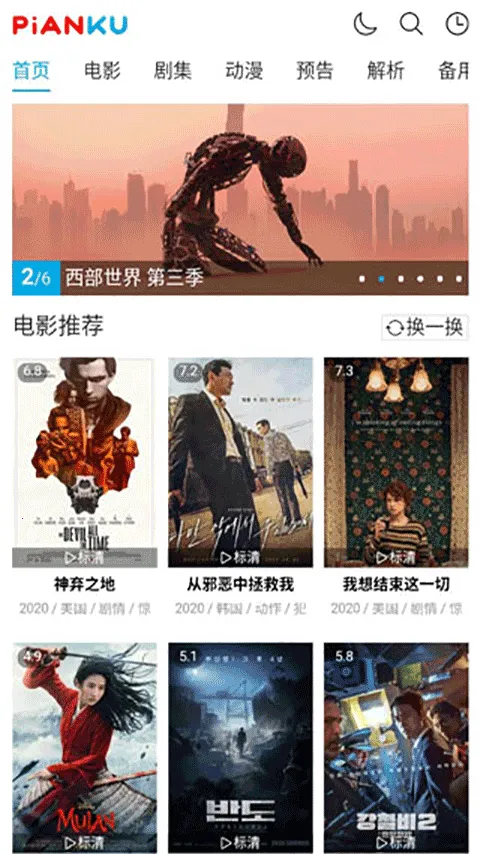Viewport: 480px width, 854px height.
Task: Switch to the 电影 tab
Action: (x=102, y=71)
